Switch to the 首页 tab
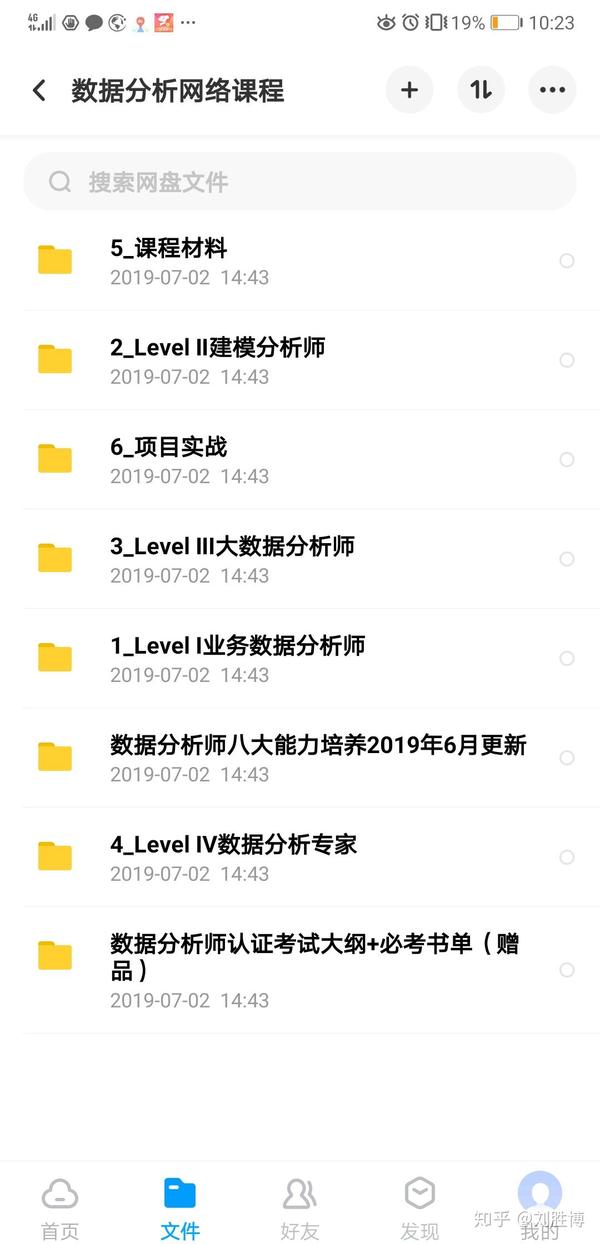600x1244 pixels. [59, 1207]
